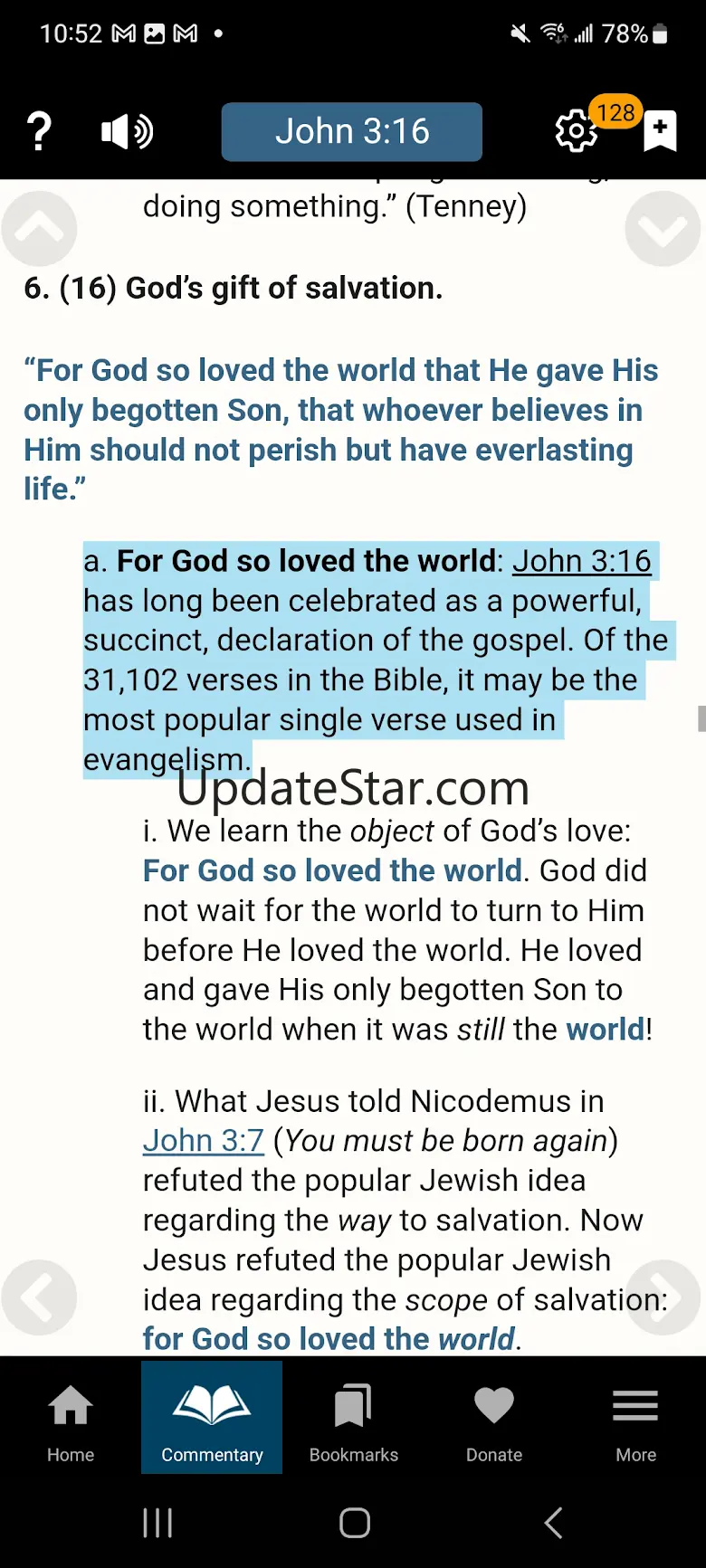The image size is (706, 1568).
Task: Open recent apps from the navigation bar
Action: (157, 1523)
